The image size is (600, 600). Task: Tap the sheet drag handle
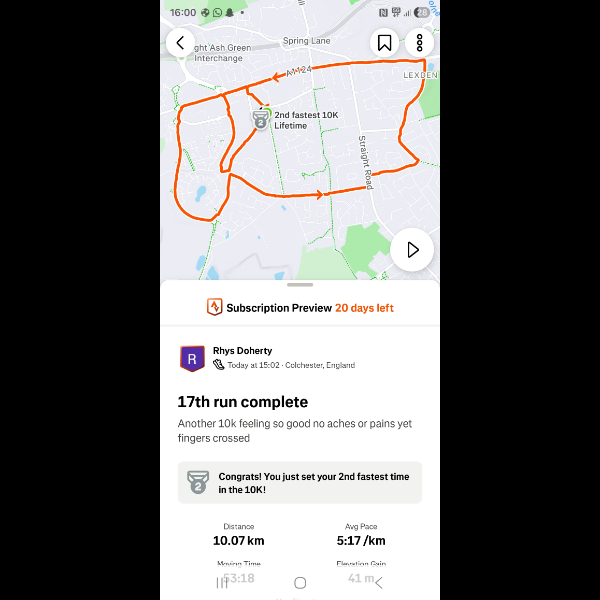(300, 285)
